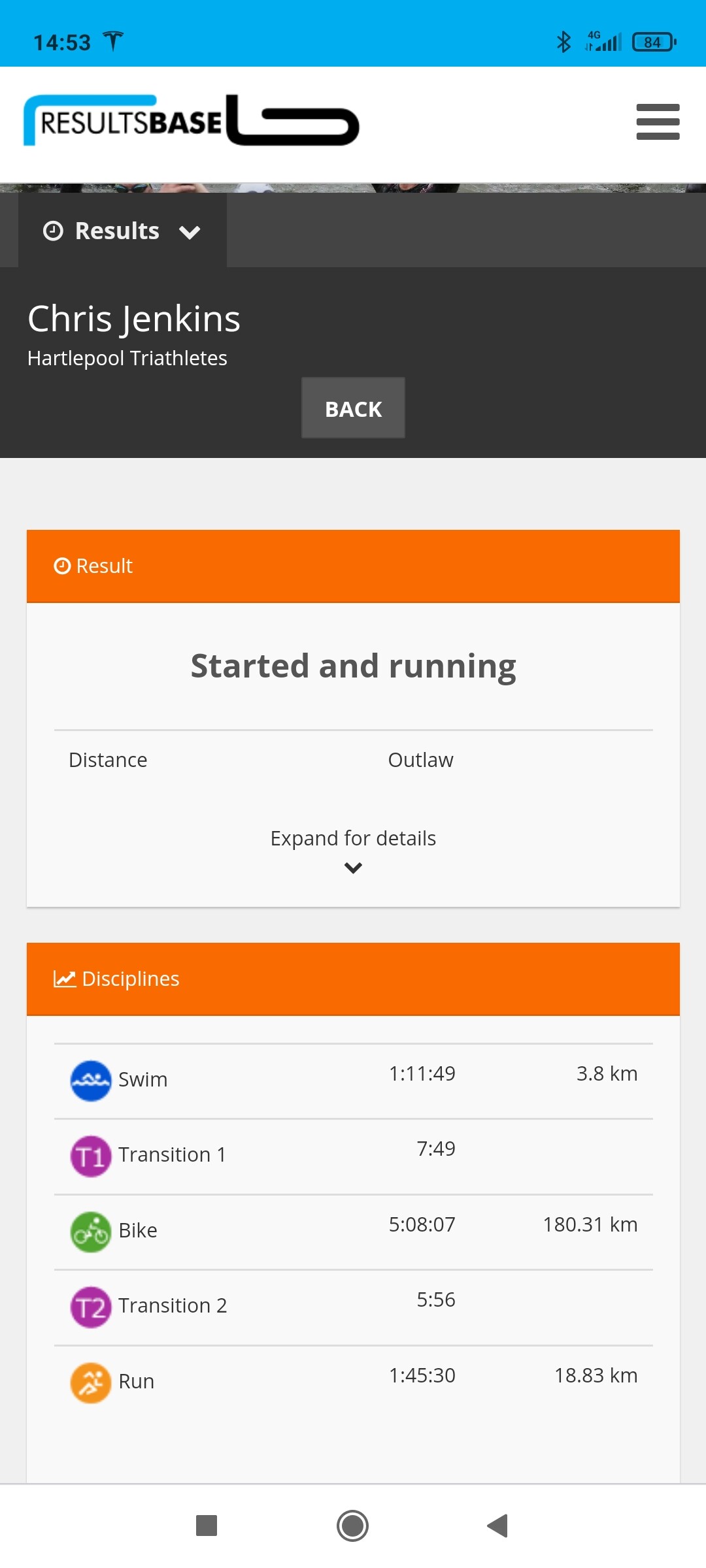Go to the phone's home screen
The image size is (706, 1568).
click(x=353, y=1526)
